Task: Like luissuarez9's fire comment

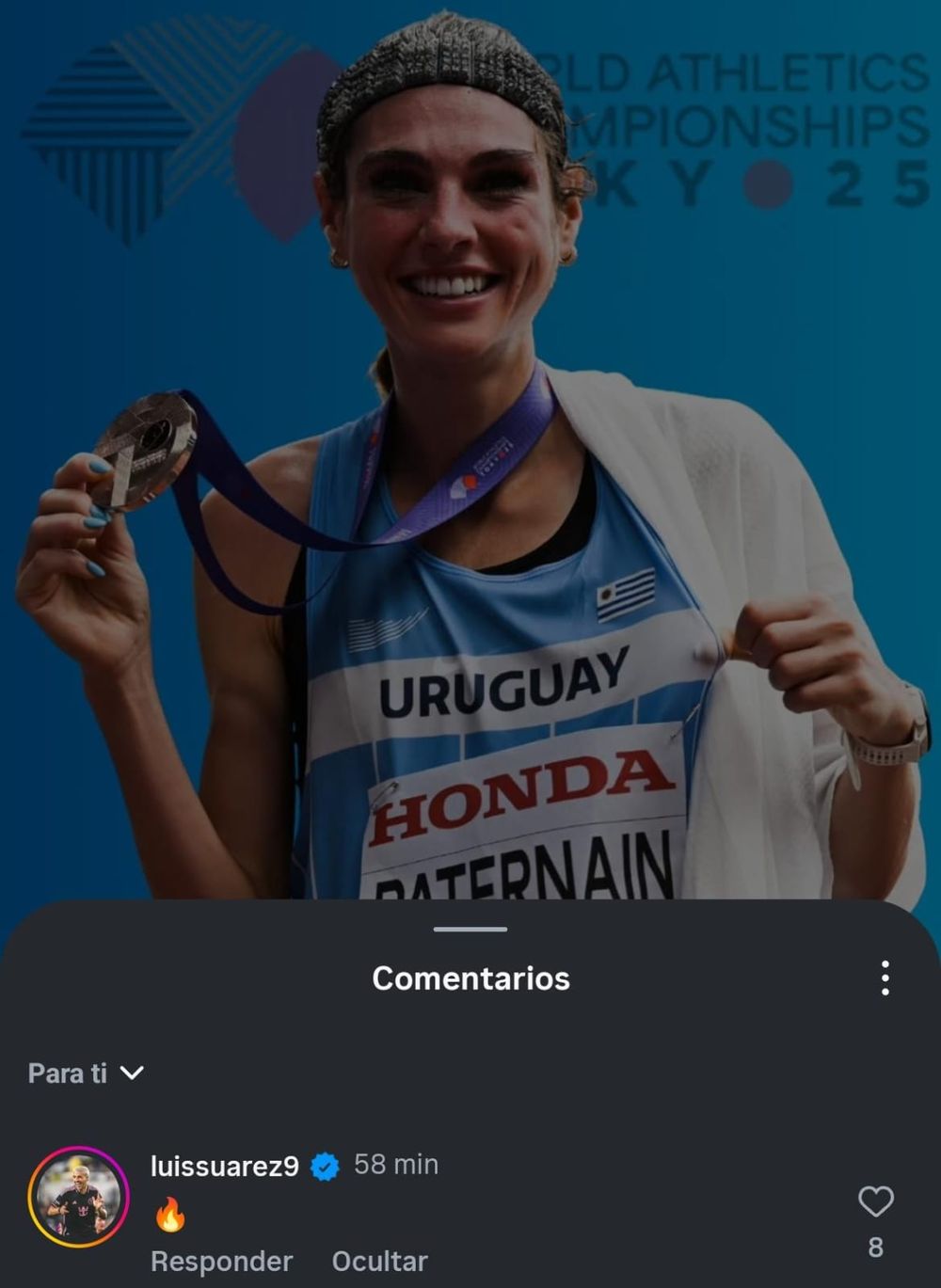Action: click(x=875, y=1201)
